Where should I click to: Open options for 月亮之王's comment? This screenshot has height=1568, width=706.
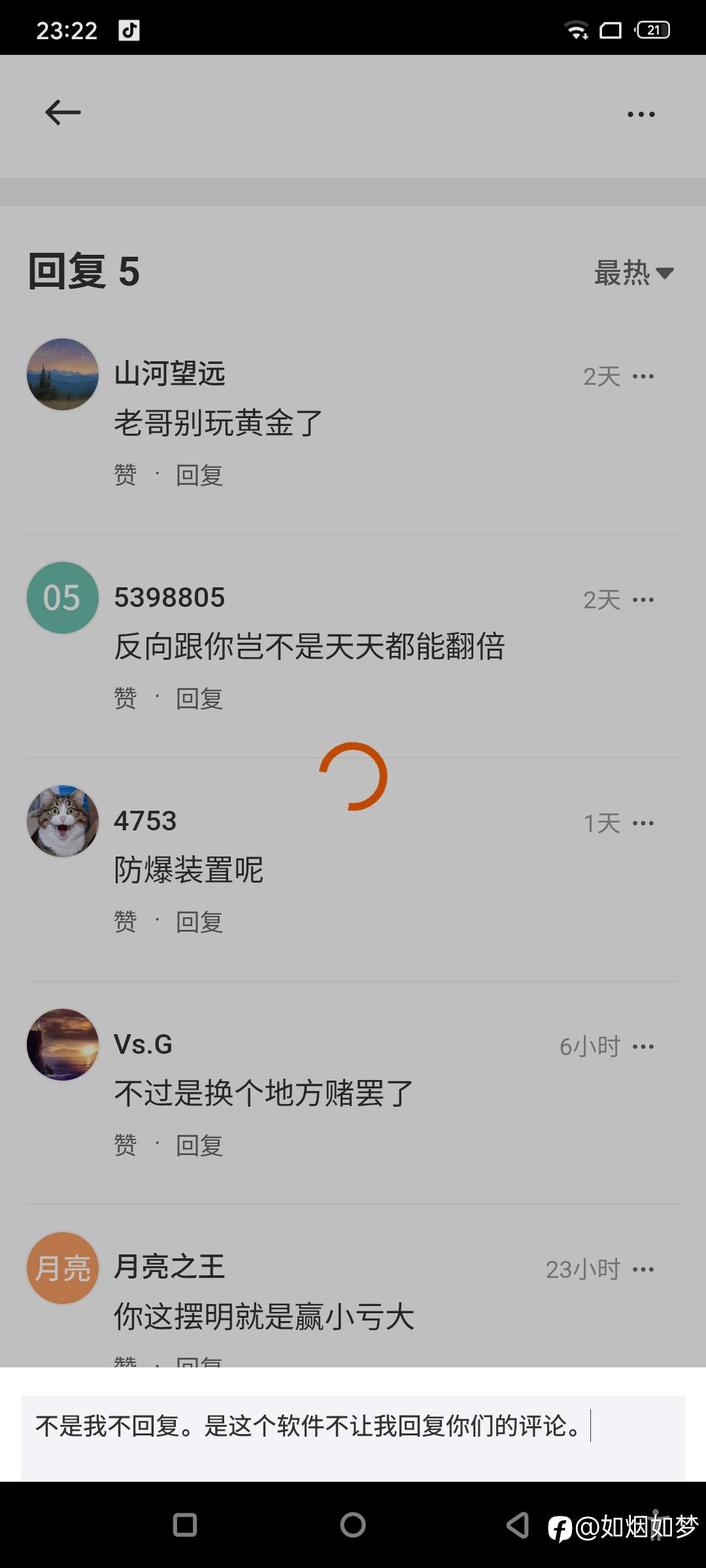(x=643, y=1269)
